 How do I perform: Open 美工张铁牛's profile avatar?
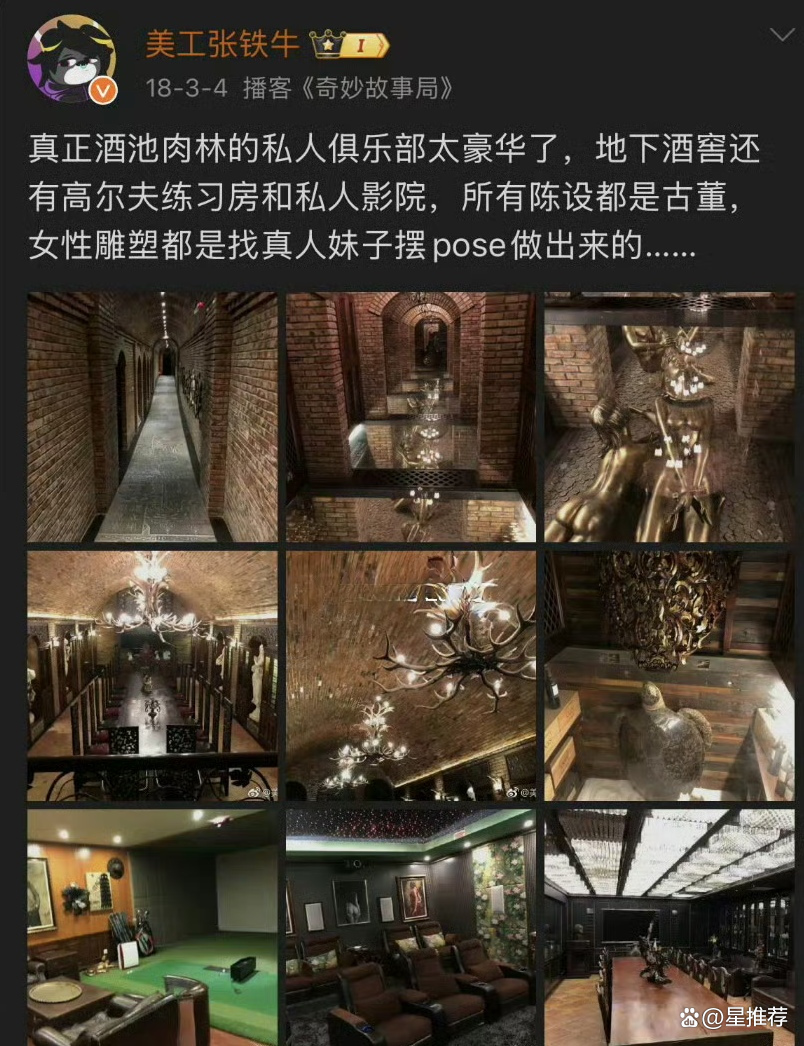click(x=71, y=59)
